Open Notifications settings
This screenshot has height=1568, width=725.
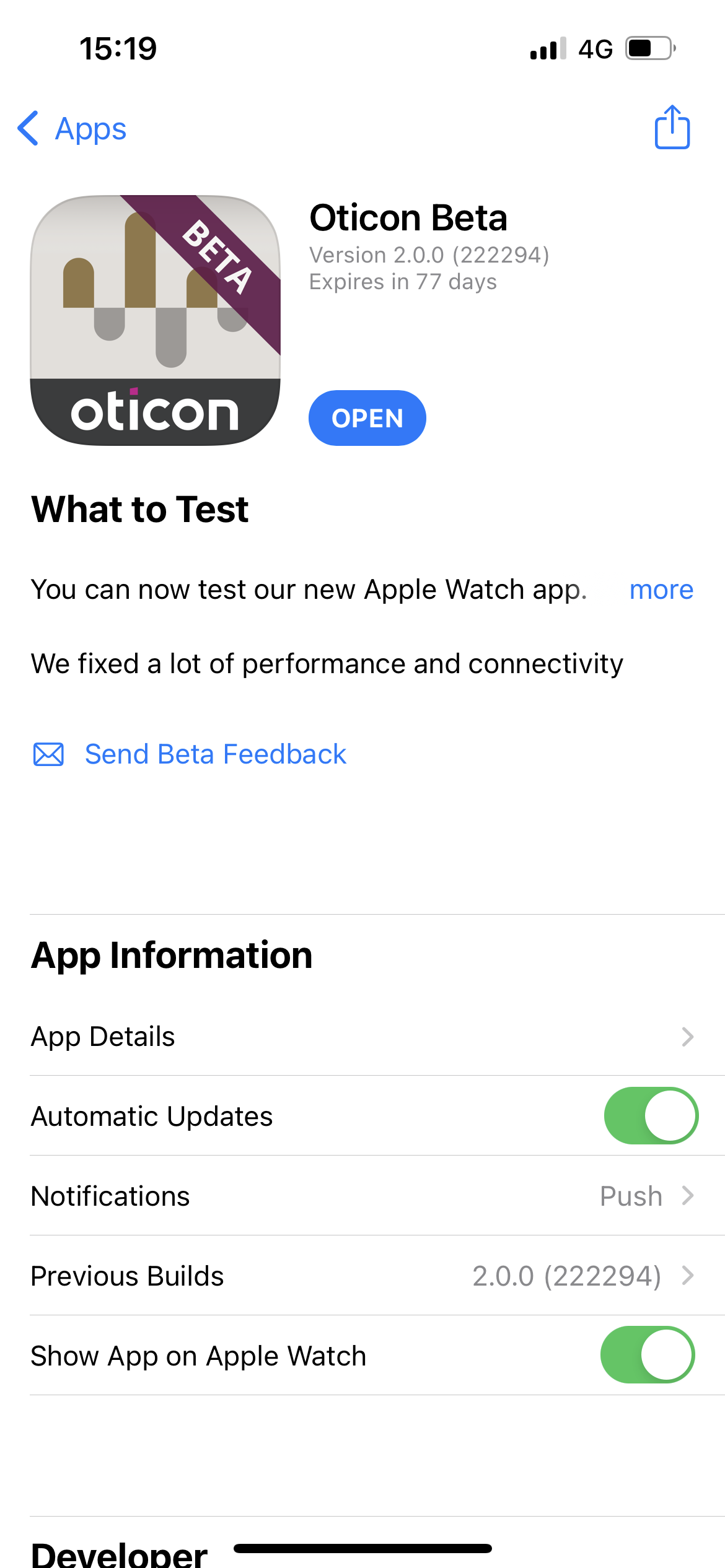pyautogui.click(x=362, y=1196)
